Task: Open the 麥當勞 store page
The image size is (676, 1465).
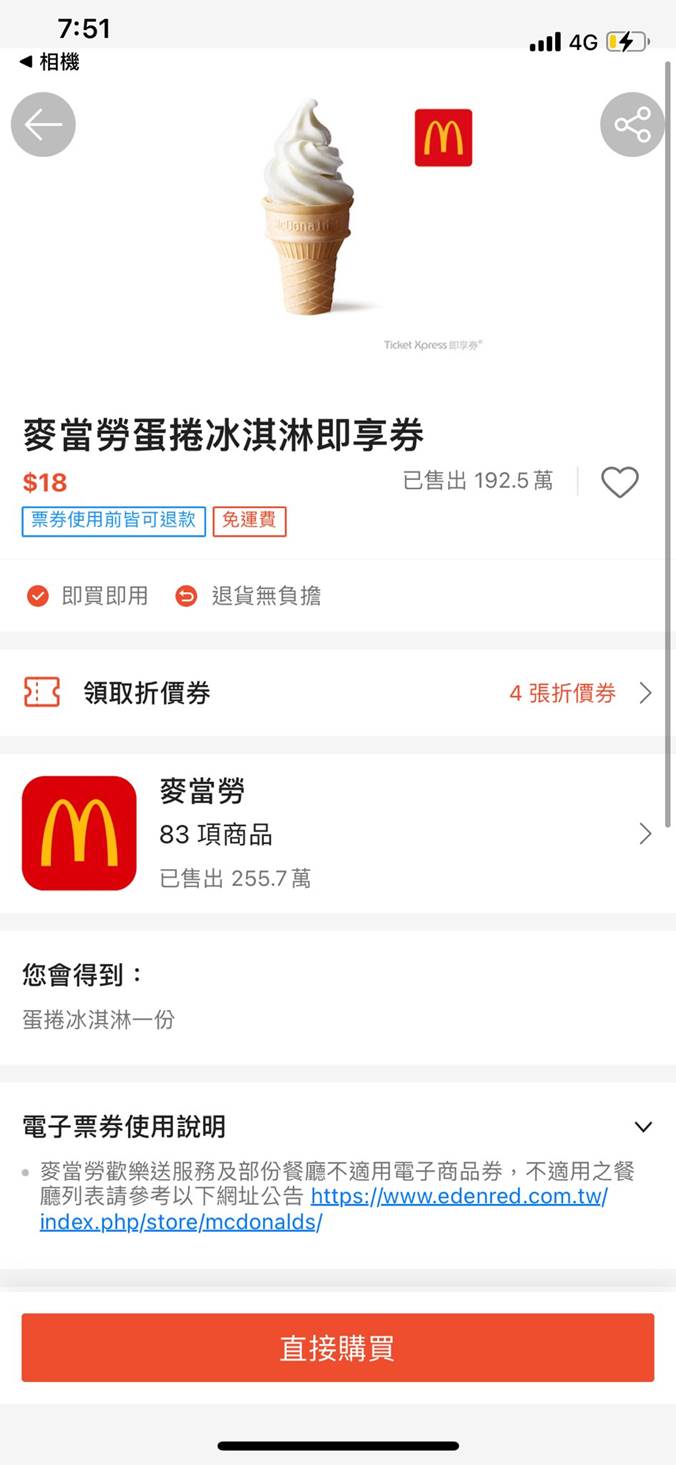Action: tap(337, 834)
